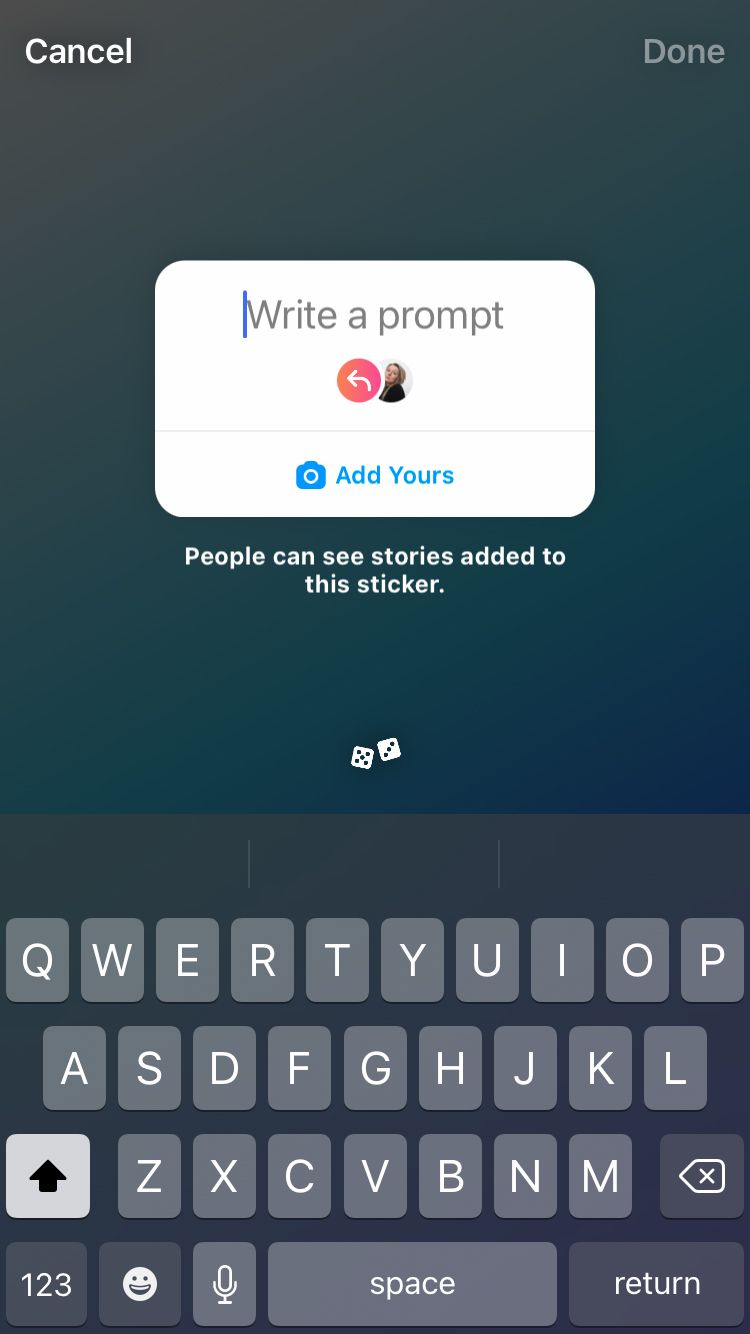Screen dimensions: 750x1334
Task: Tap Done to confirm the sticker
Action: pos(683,52)
